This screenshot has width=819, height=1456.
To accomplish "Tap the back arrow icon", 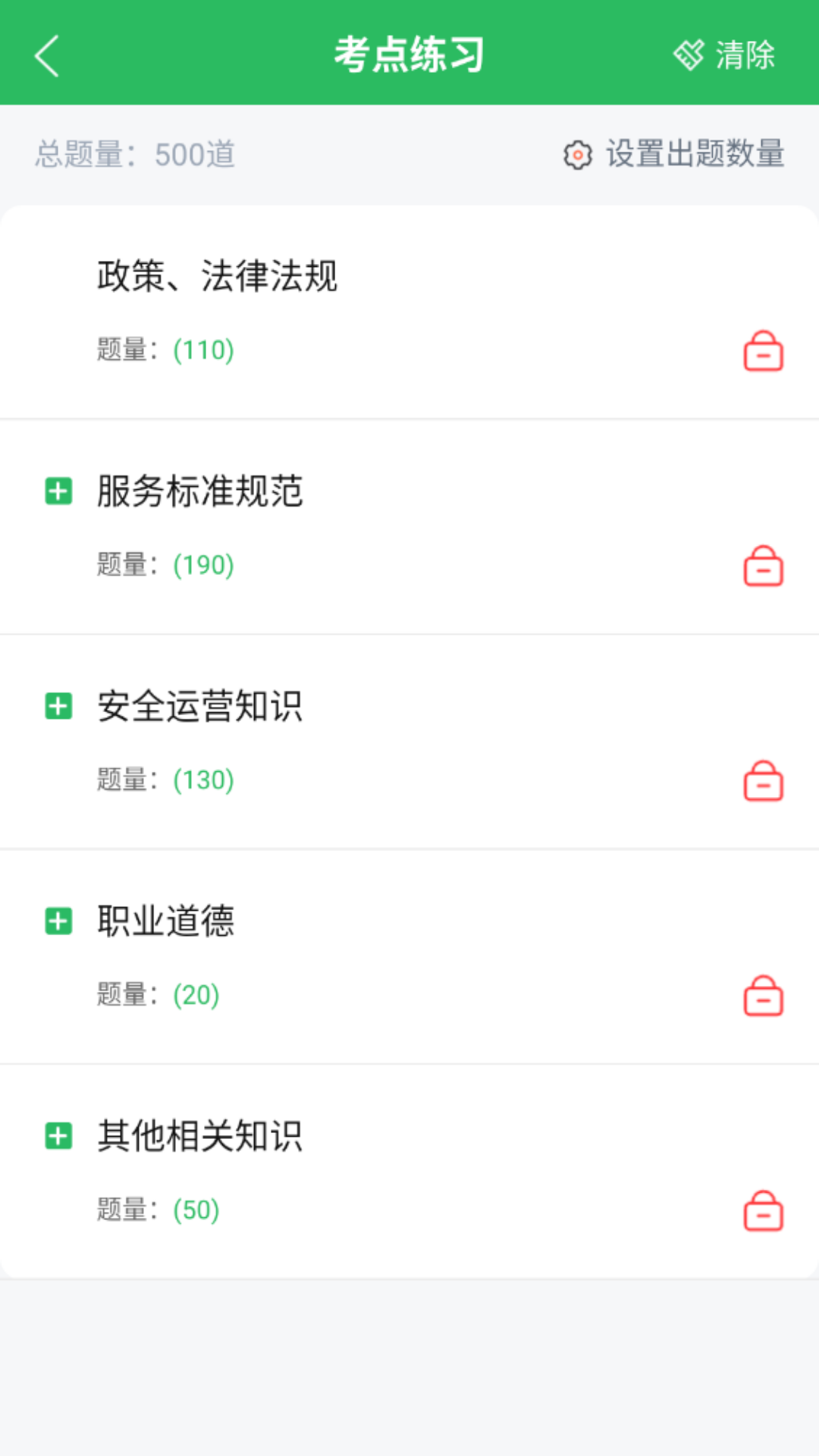I will click(x=47, y=55).
